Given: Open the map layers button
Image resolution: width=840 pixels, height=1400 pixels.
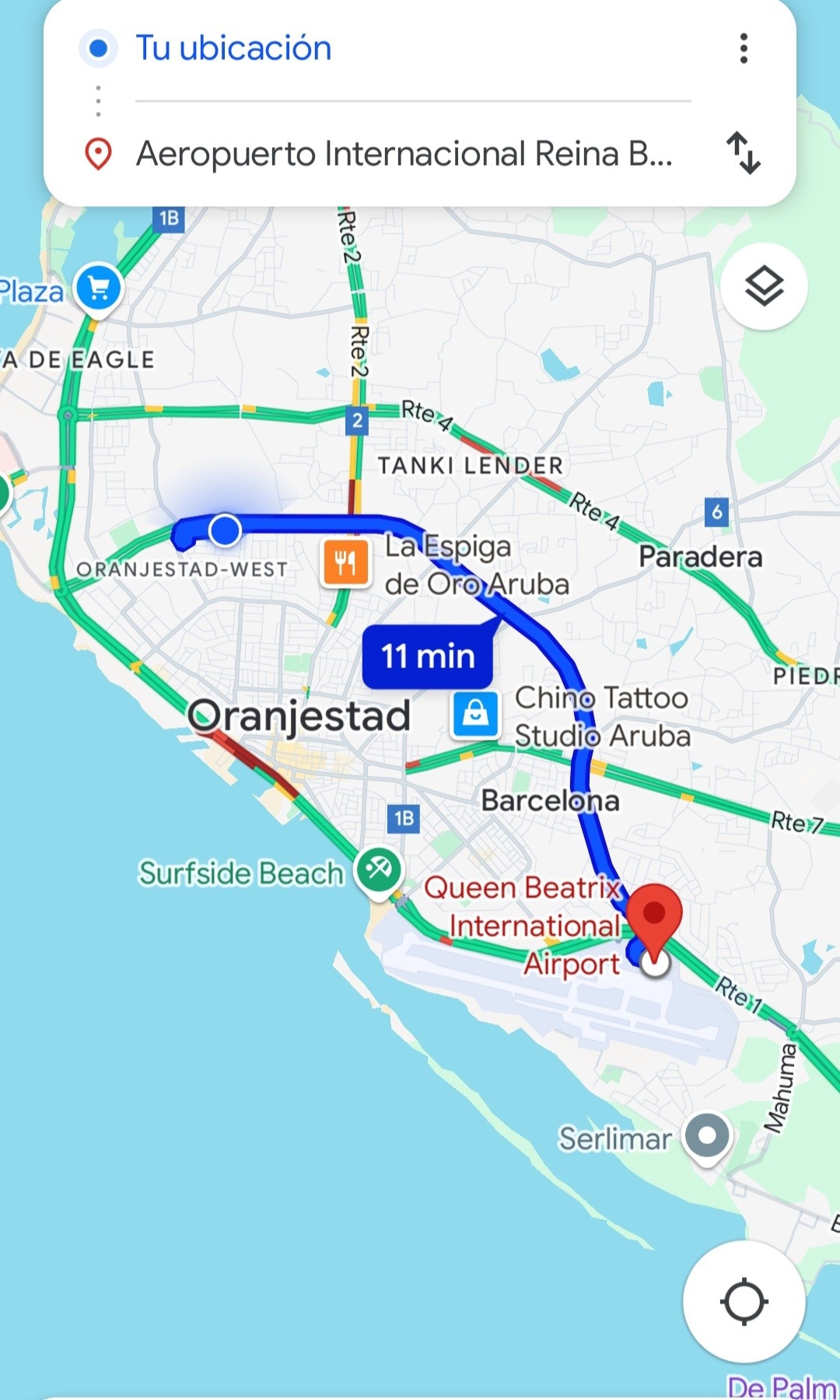Looking at the screenshot, I should 764,287.
